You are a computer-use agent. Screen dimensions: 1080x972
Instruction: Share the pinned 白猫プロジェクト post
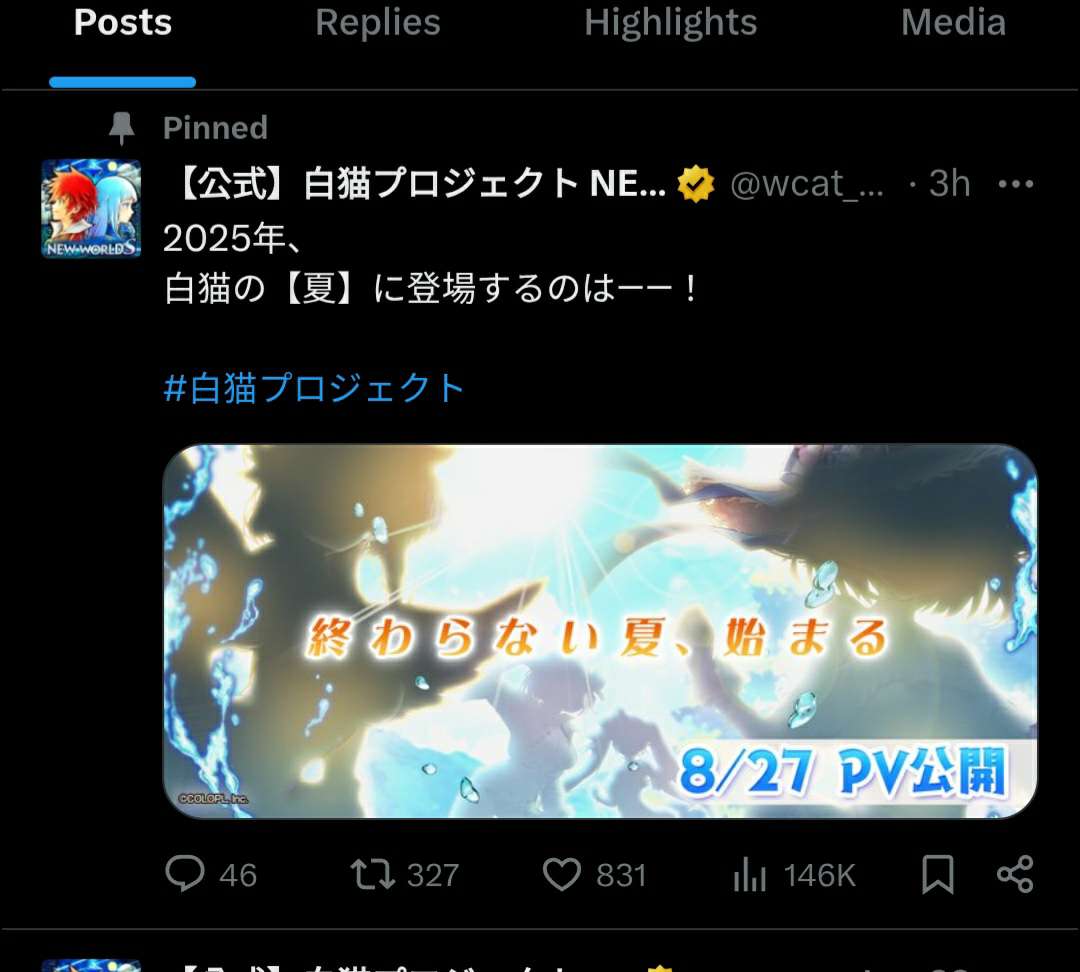pos(1015,875)
